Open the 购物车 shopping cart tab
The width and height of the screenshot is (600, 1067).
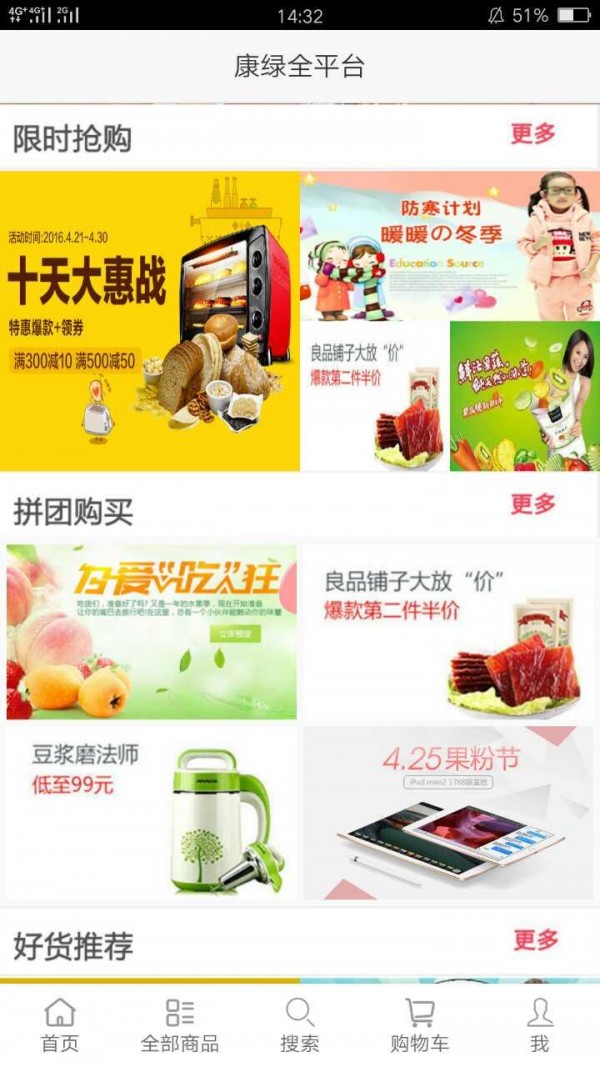[420, 1025]
